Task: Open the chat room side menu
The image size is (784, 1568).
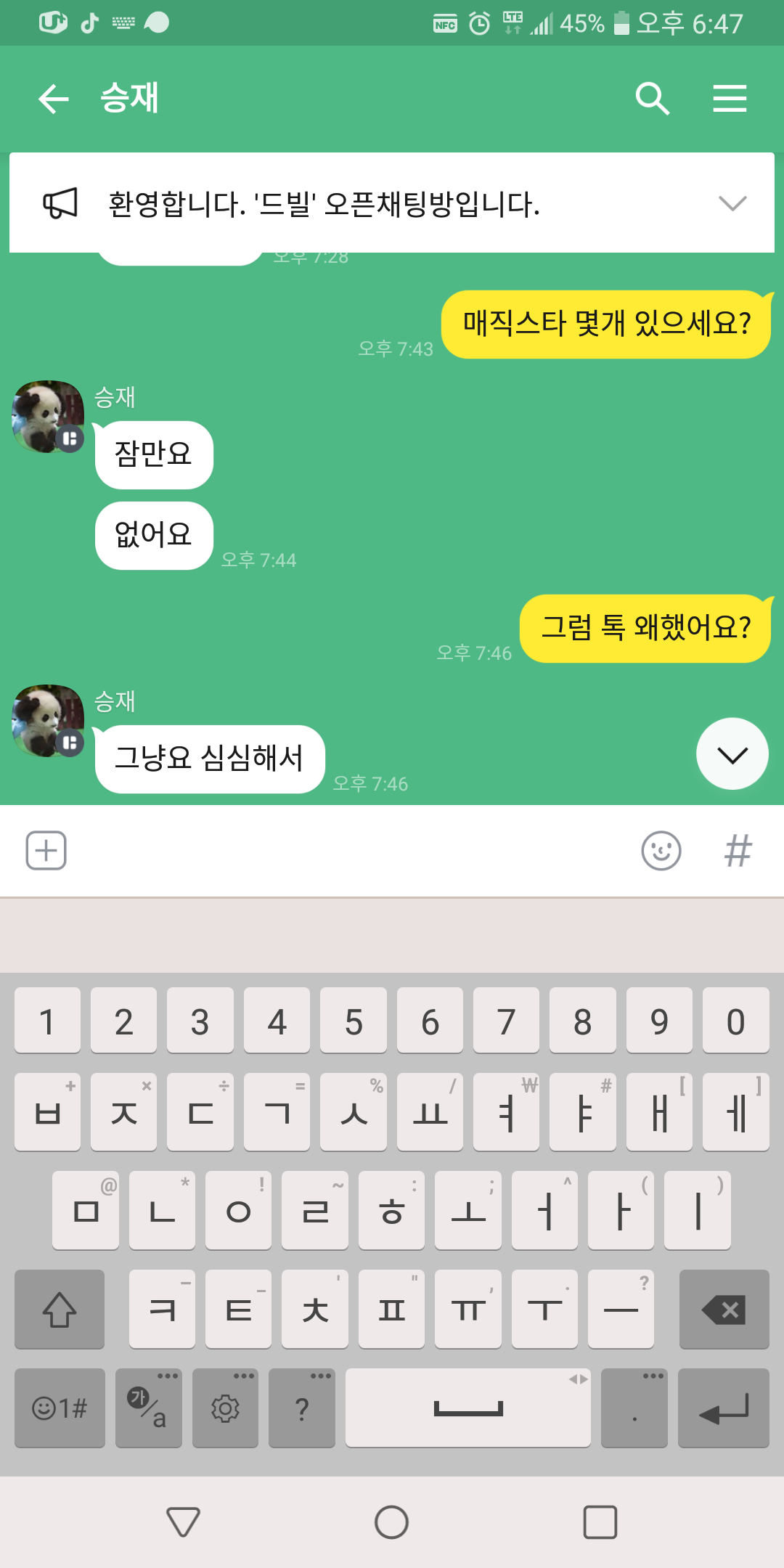Action: coord(730,99)
